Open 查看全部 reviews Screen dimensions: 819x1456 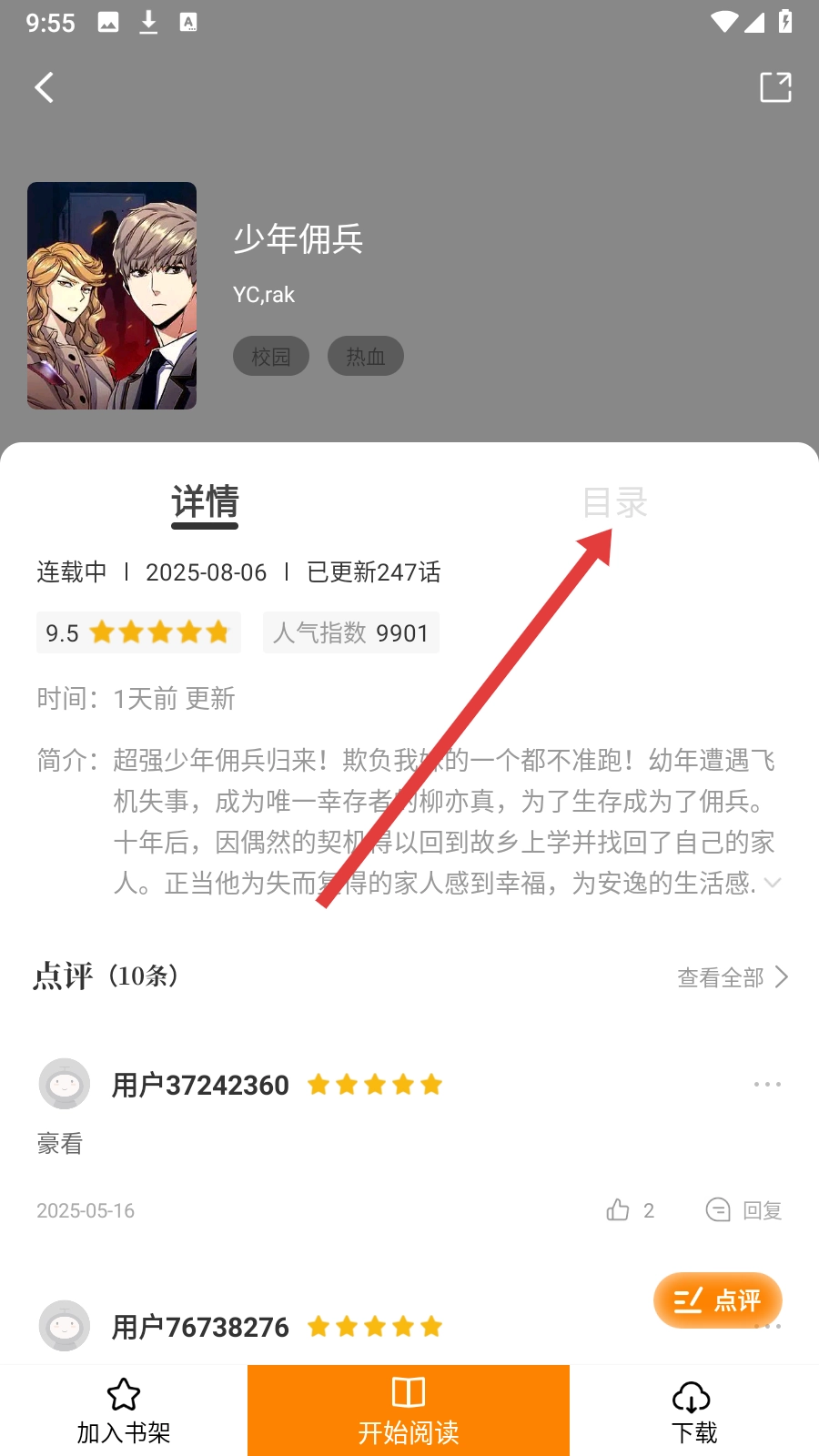tap(732, 977)
